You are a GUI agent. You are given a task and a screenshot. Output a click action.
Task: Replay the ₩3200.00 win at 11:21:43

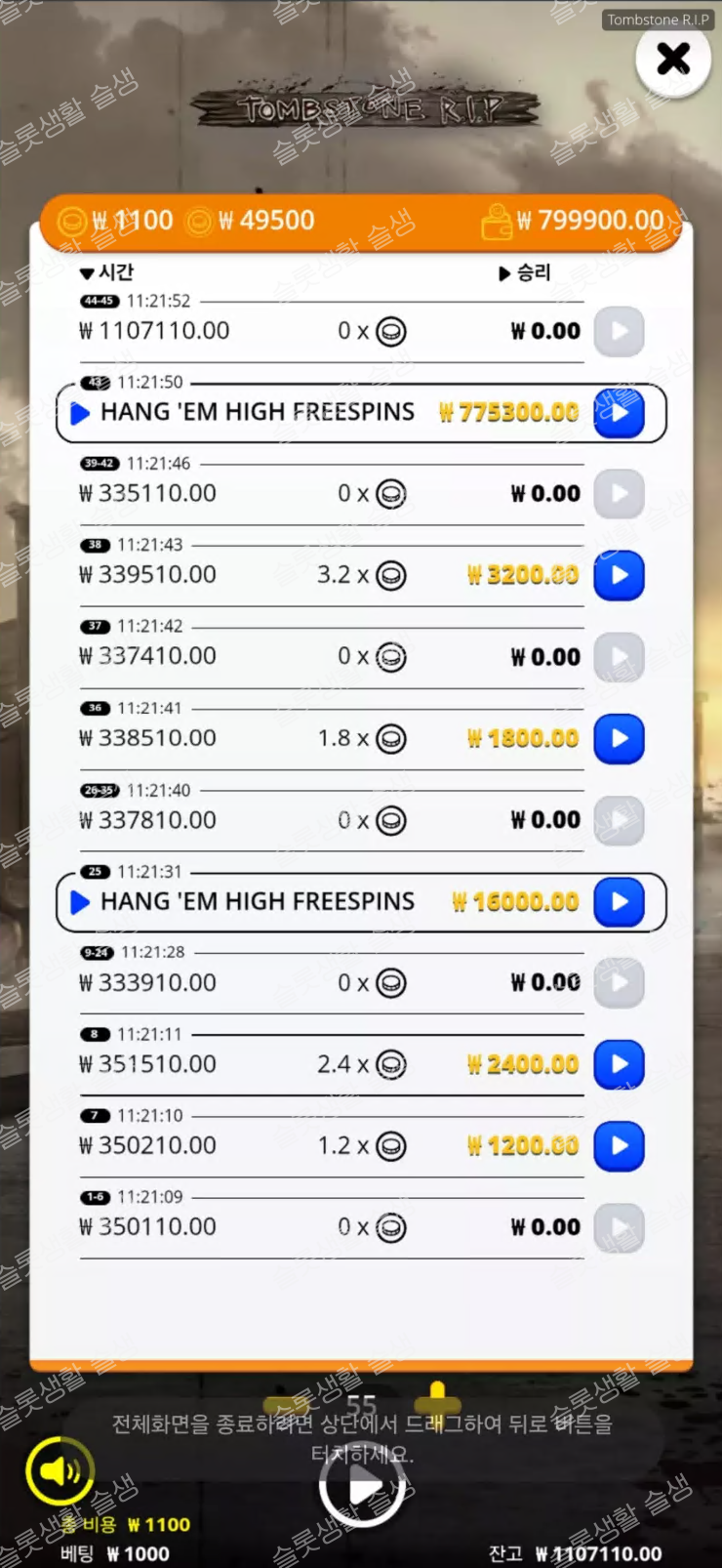(620, 575)
